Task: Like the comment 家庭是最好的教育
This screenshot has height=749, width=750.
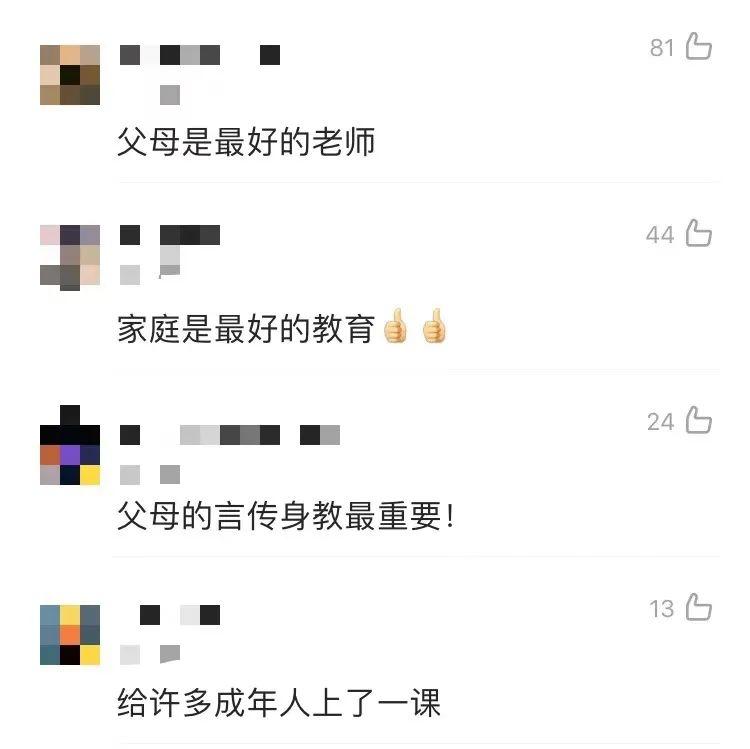Action: (699, 235)
